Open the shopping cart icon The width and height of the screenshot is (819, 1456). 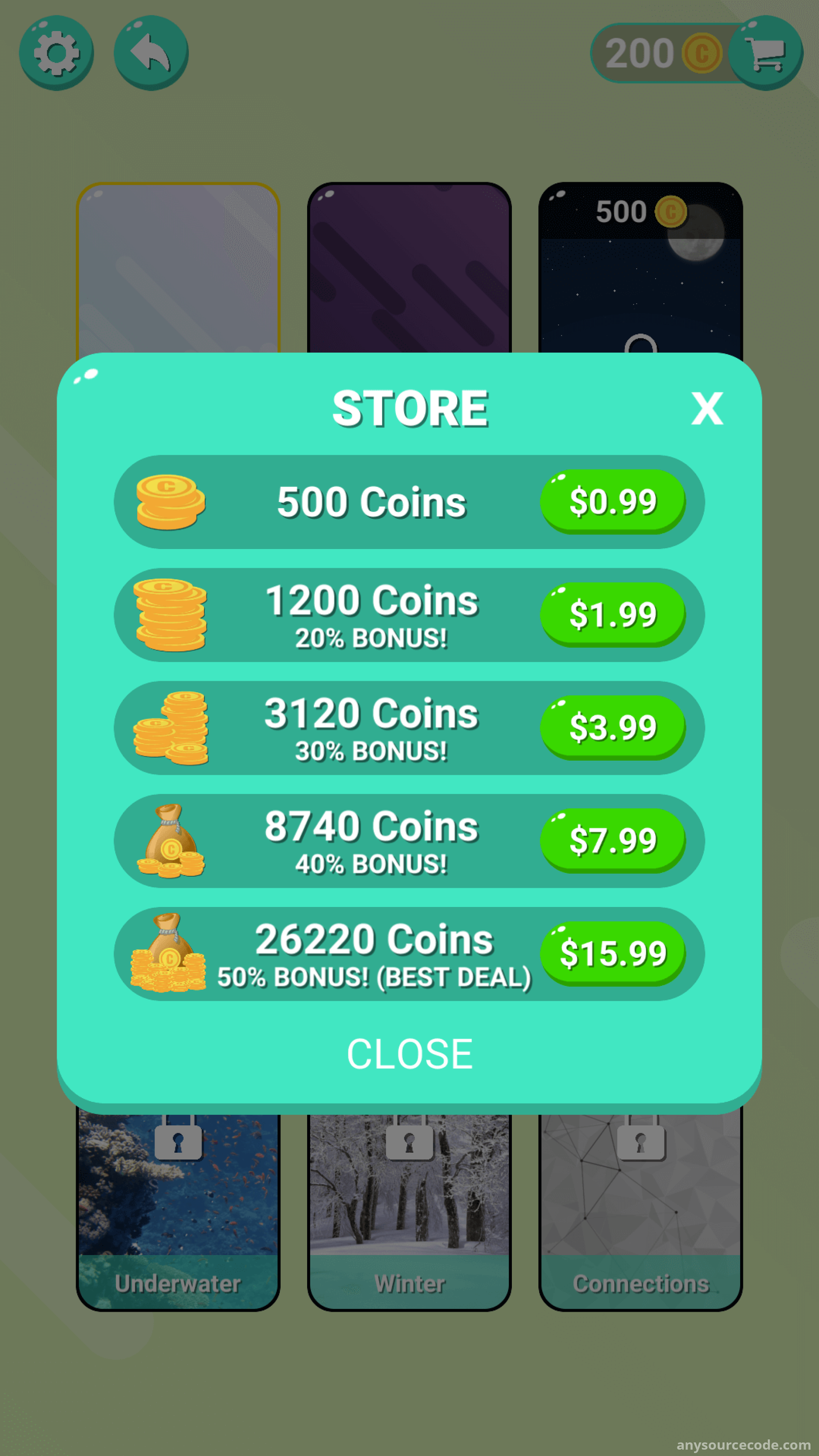click(765, 53)
